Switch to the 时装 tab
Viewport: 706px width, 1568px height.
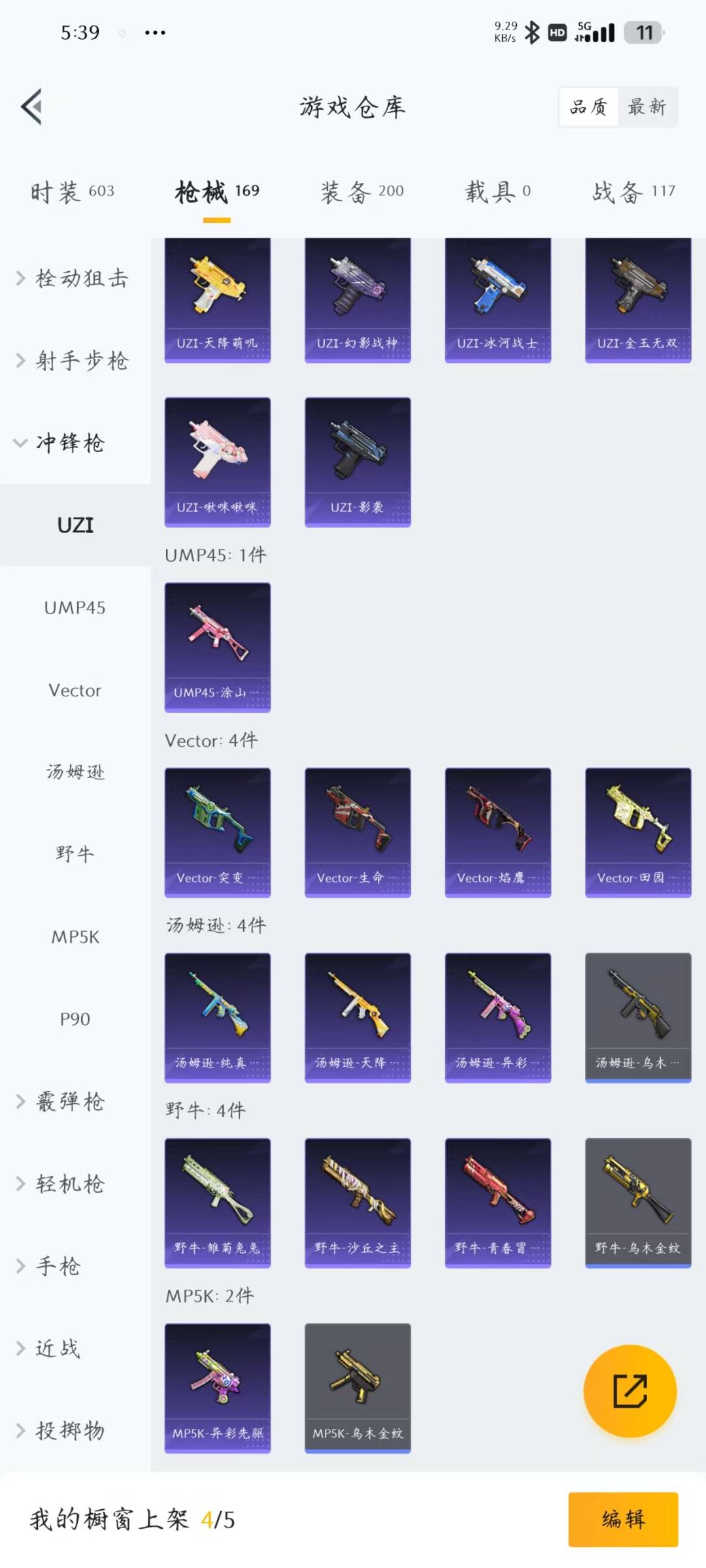[x=72, y=191]
